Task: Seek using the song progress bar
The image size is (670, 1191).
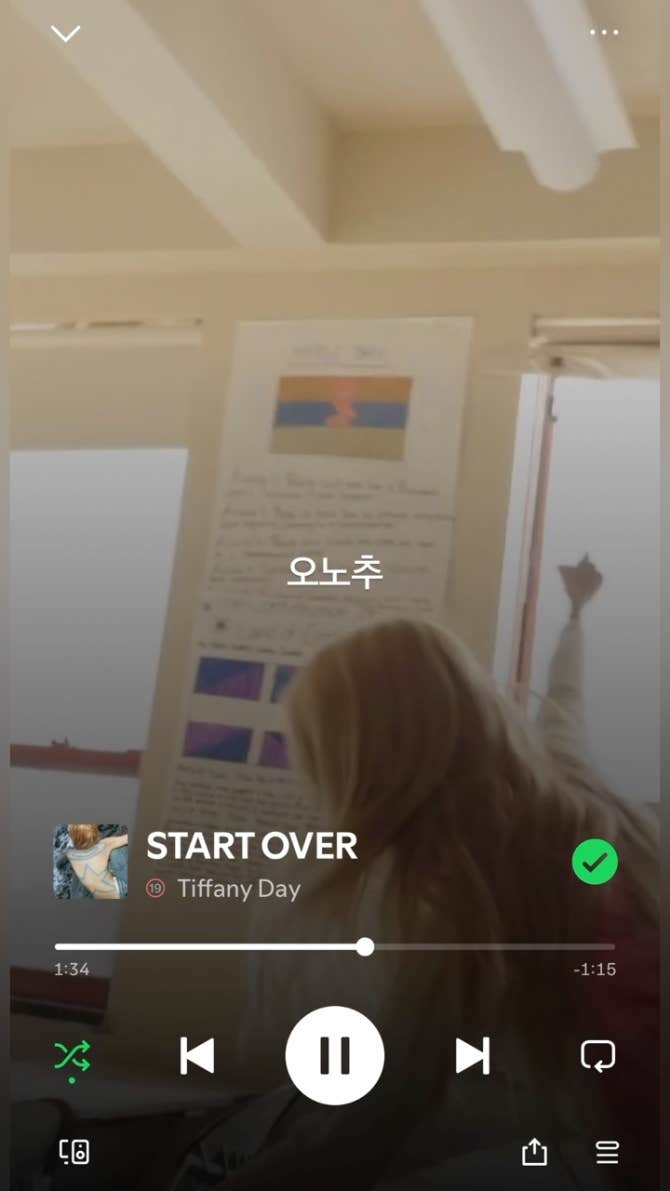Action: pos(335,947)
